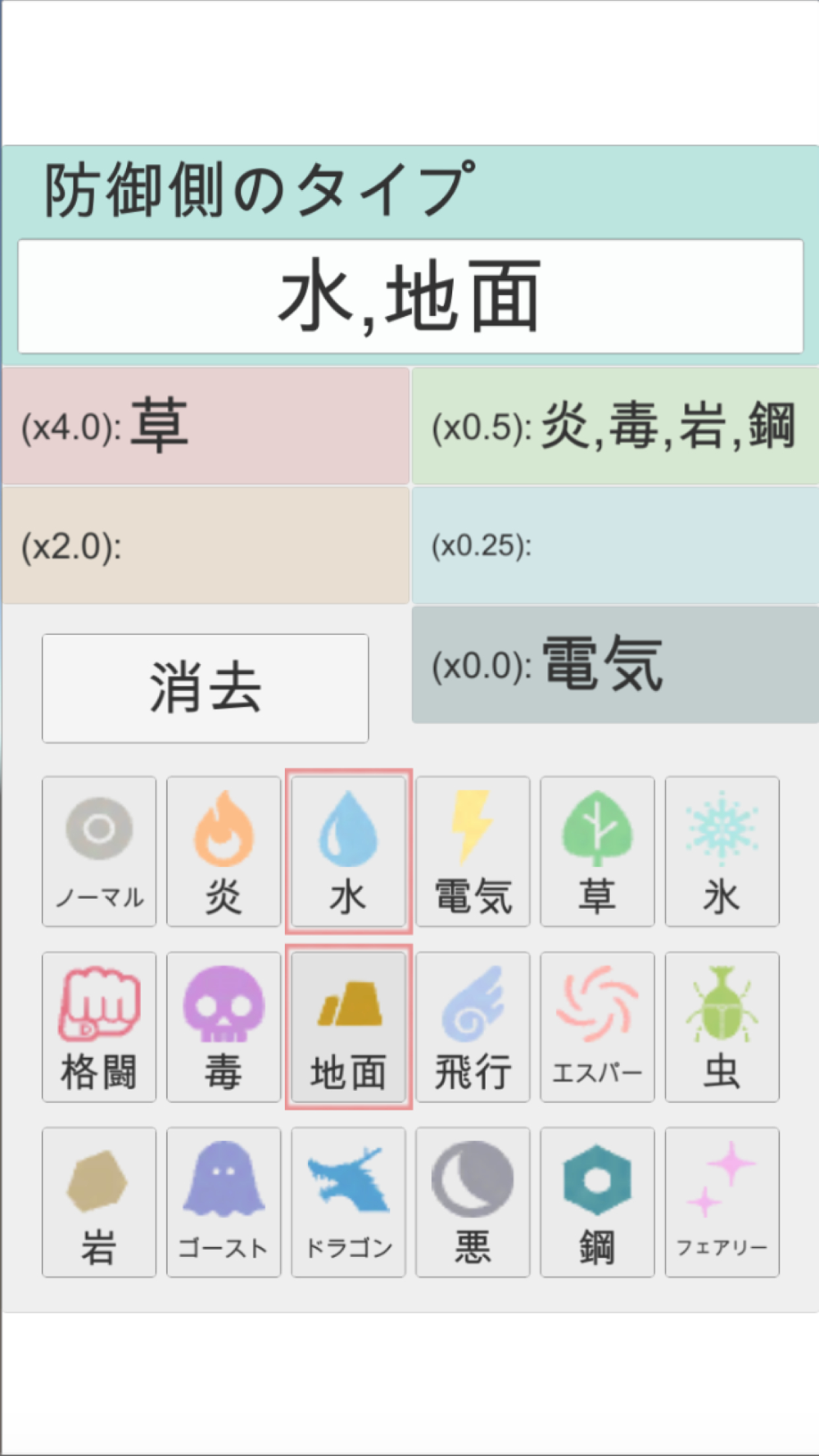Choose the 悪 dark type
The image size is (819, 1456).
click(x=473, y=1202)
